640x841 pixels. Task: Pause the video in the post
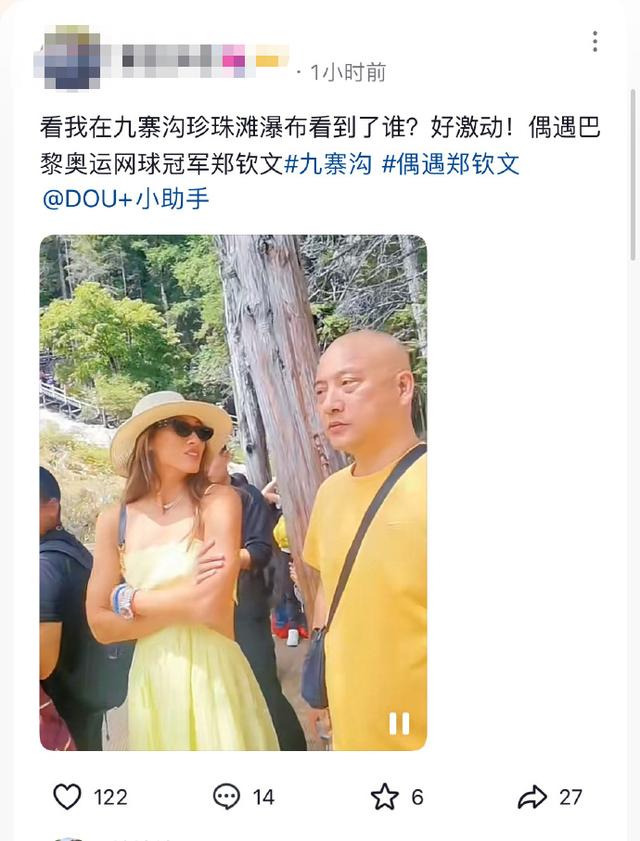tap(398, 723)
